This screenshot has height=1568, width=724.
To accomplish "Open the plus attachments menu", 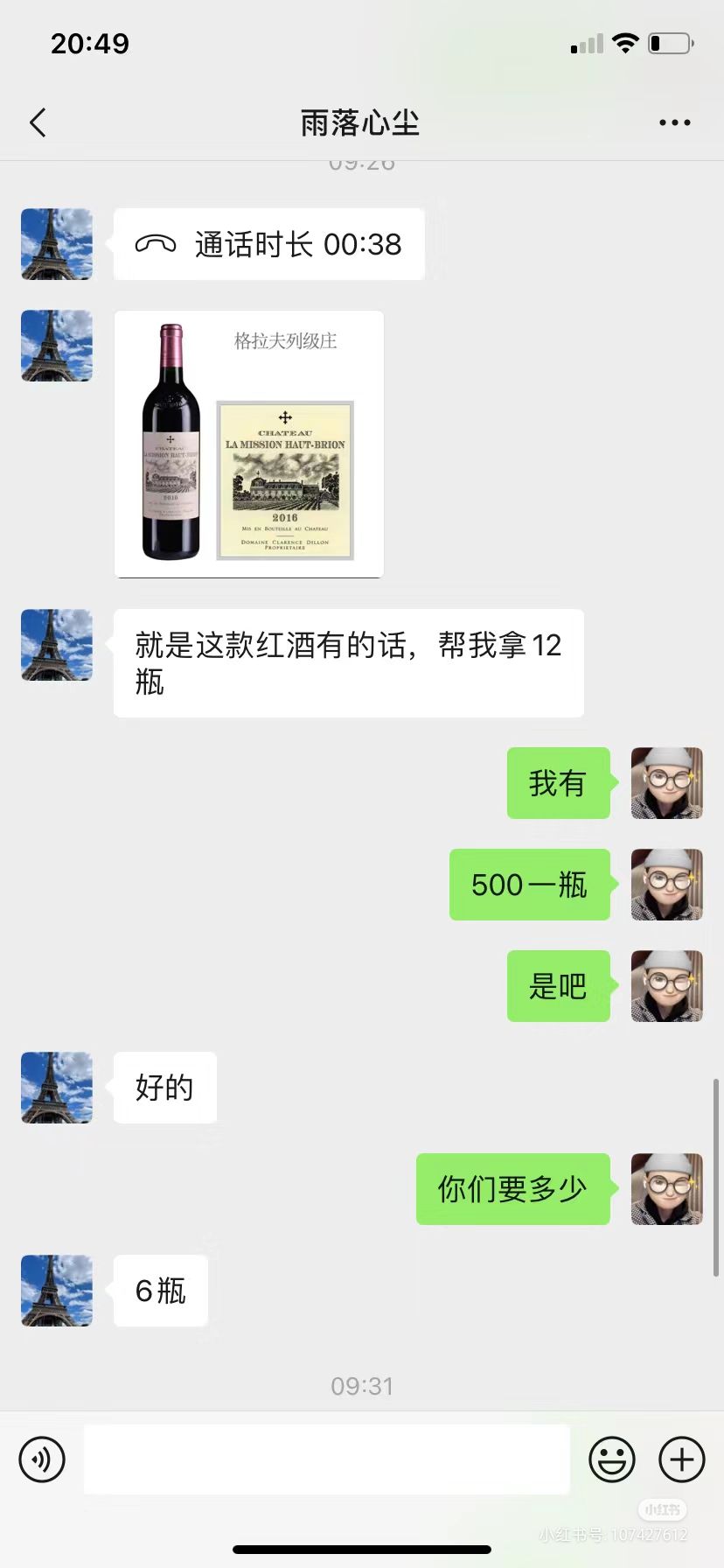I will (x=682, y=1459).
